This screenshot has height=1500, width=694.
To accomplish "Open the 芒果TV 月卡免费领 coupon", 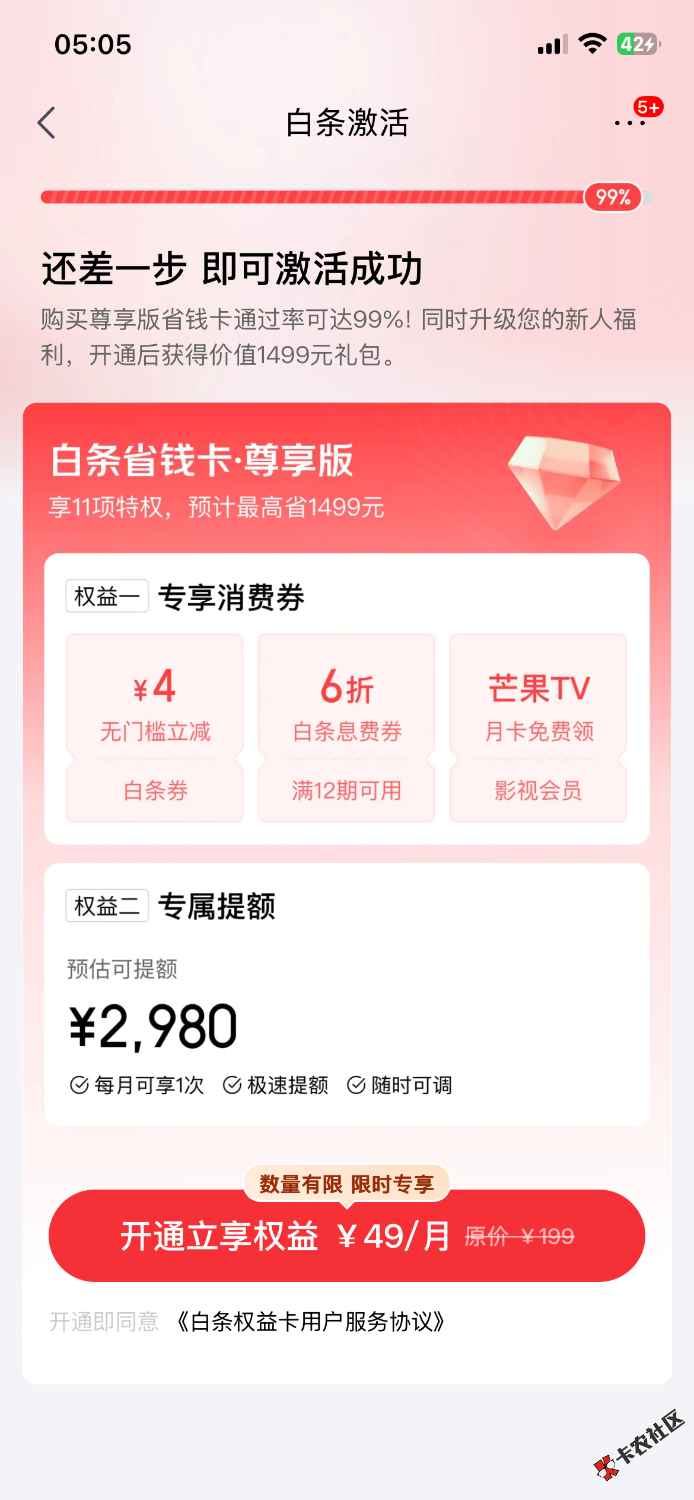I will [x=538, y=727].
